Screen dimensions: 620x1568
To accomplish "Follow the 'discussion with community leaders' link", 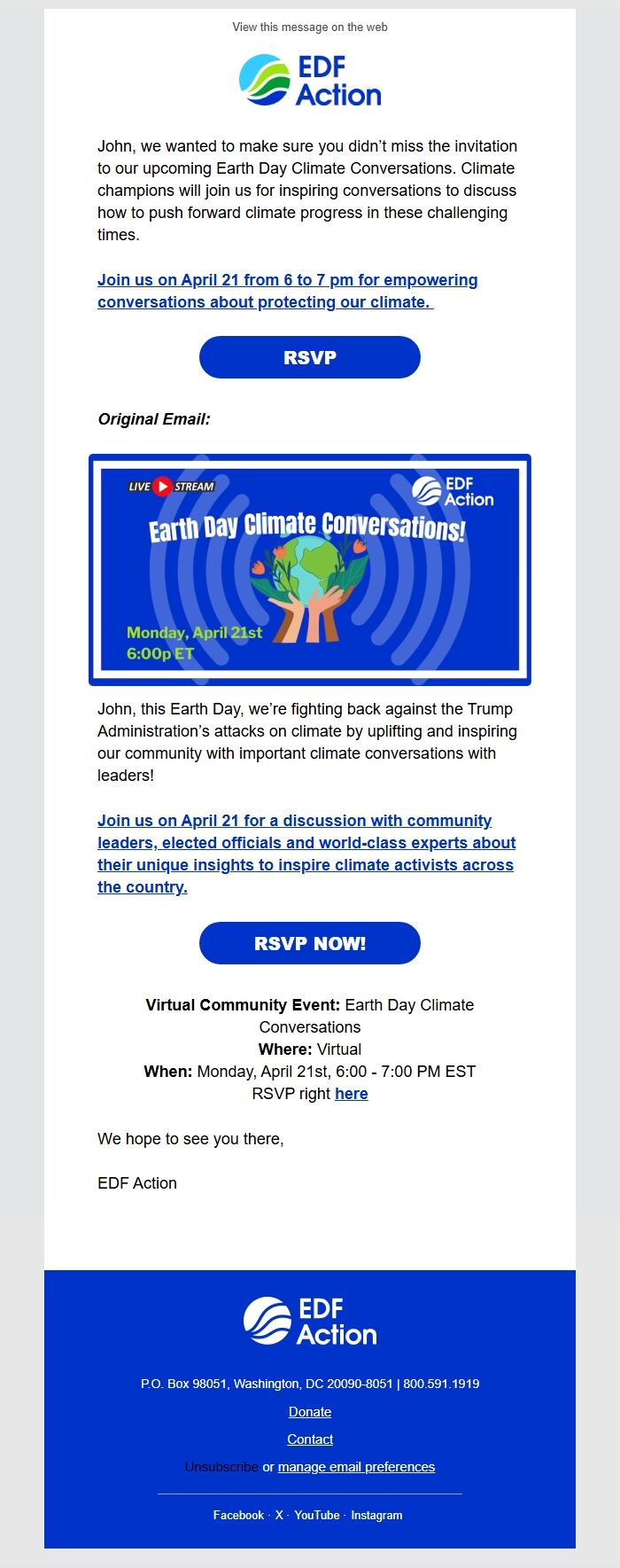I will click(306, 854).
